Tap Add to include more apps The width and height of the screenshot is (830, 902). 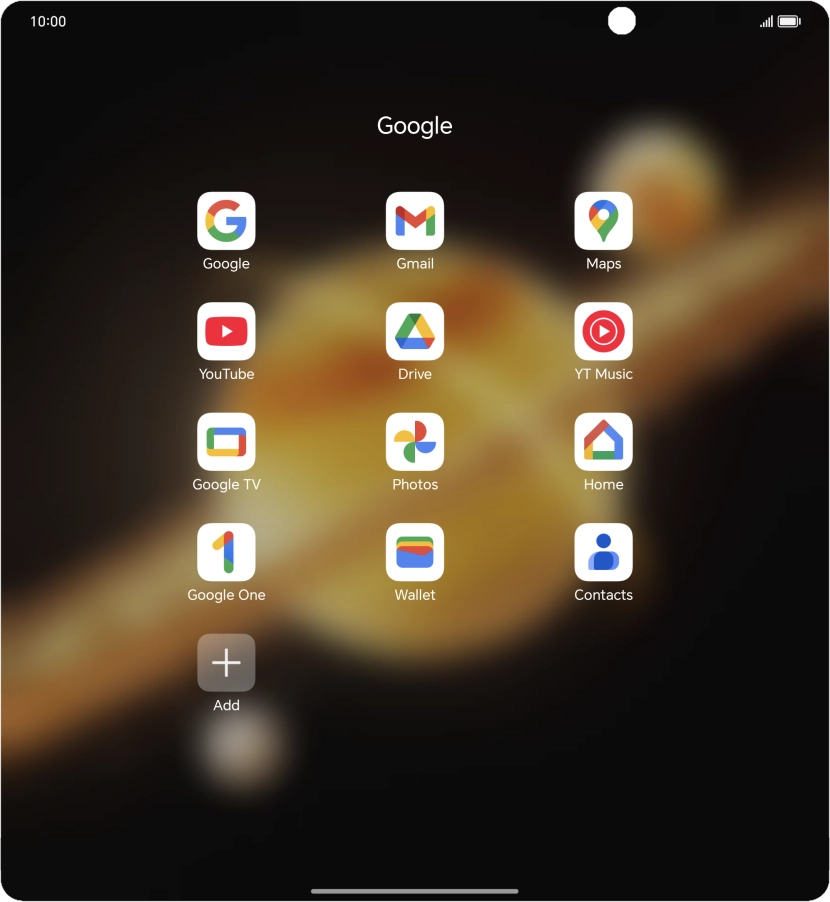click(x=226, y=663)
